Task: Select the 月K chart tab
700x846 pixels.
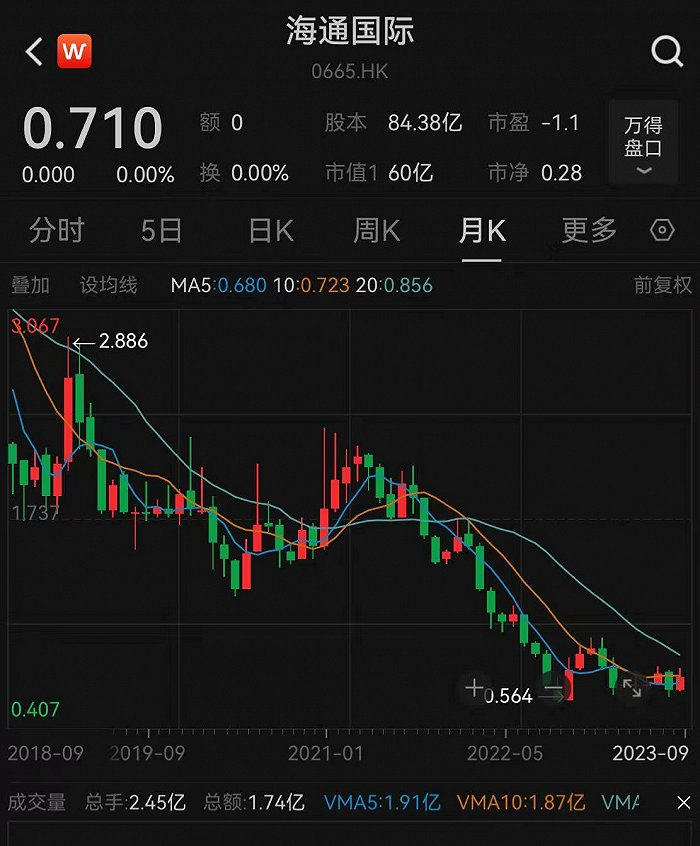Action: 482,231
